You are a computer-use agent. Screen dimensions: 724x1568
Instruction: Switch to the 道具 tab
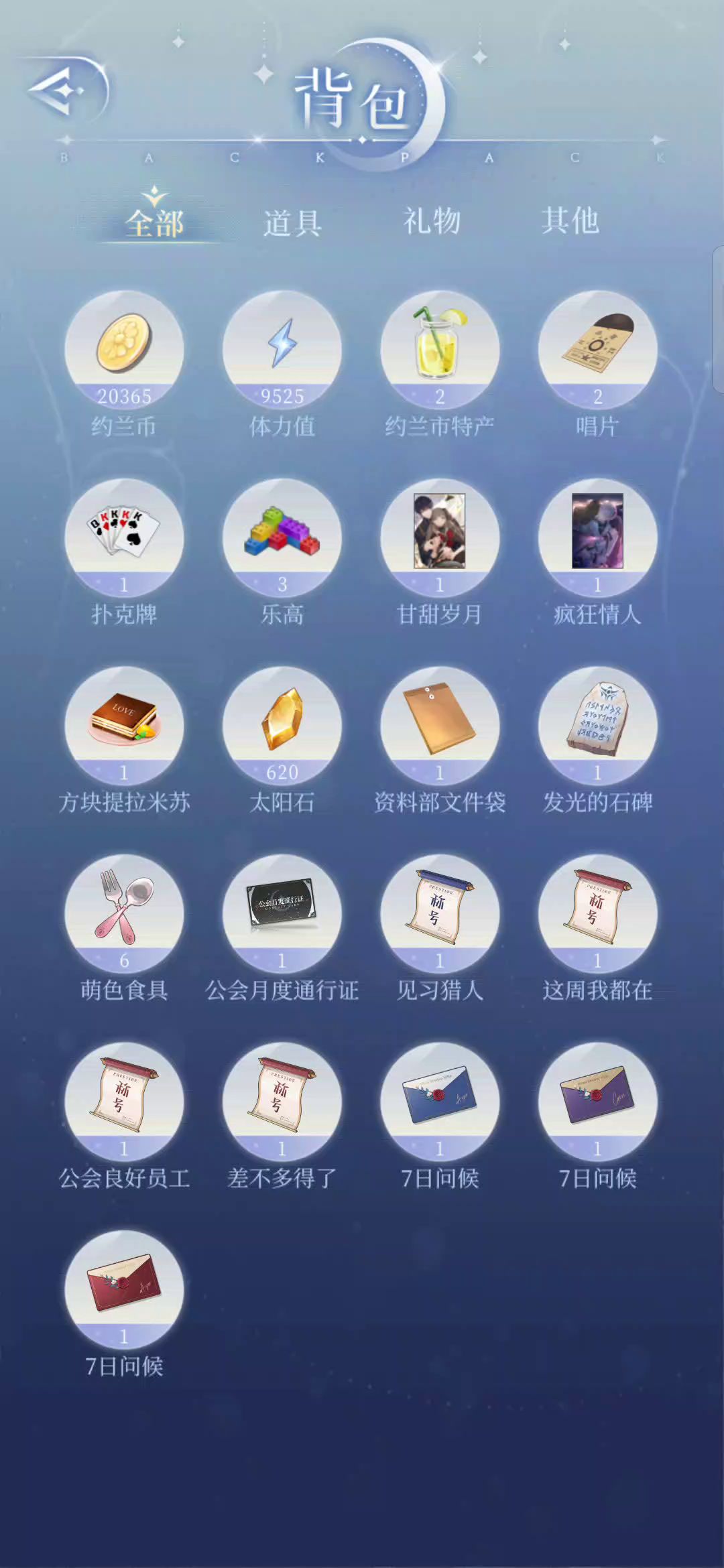coord(292,222)
